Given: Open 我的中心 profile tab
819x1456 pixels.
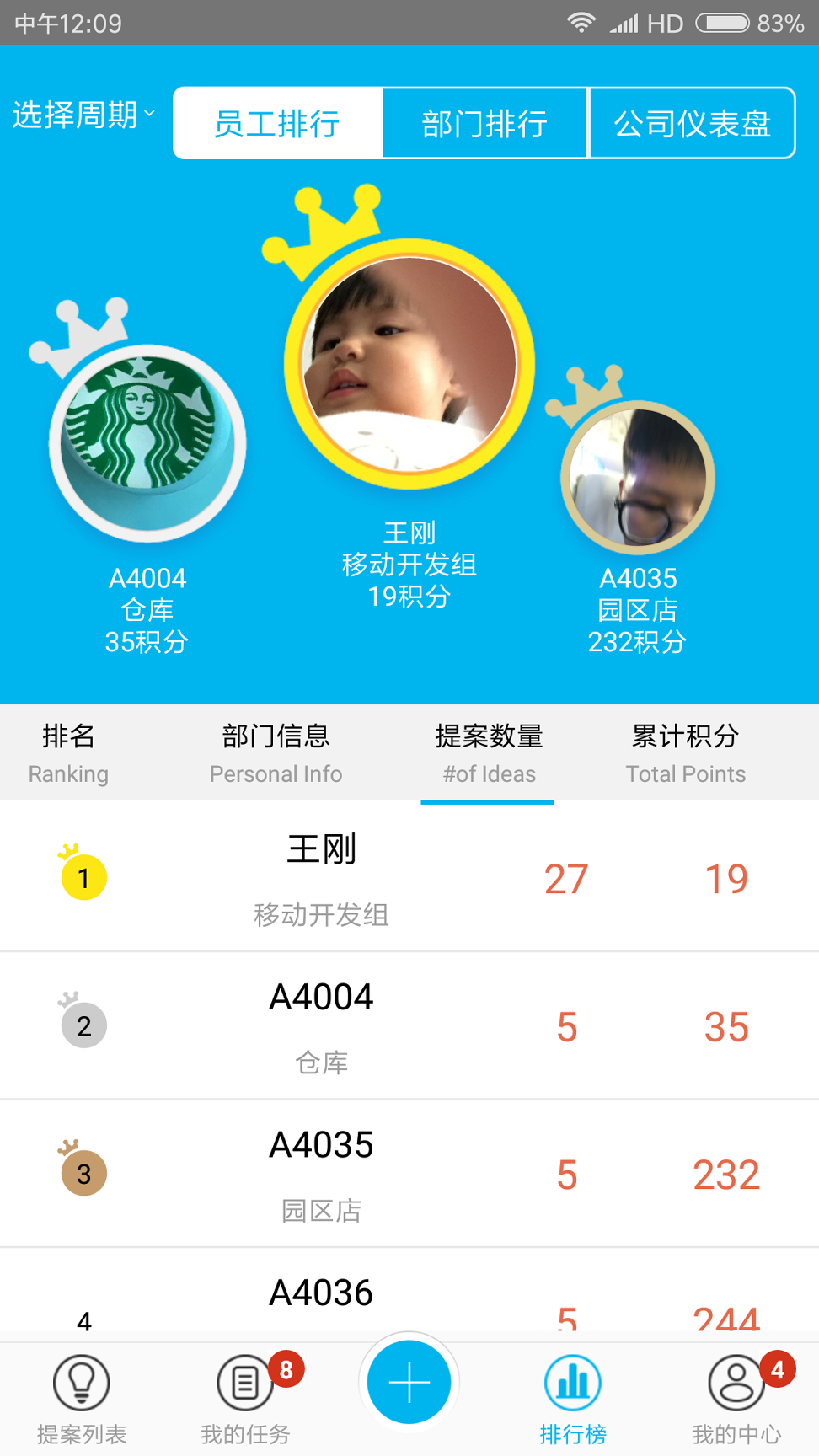Looking at the screenshot, I should click(736, 1395).
